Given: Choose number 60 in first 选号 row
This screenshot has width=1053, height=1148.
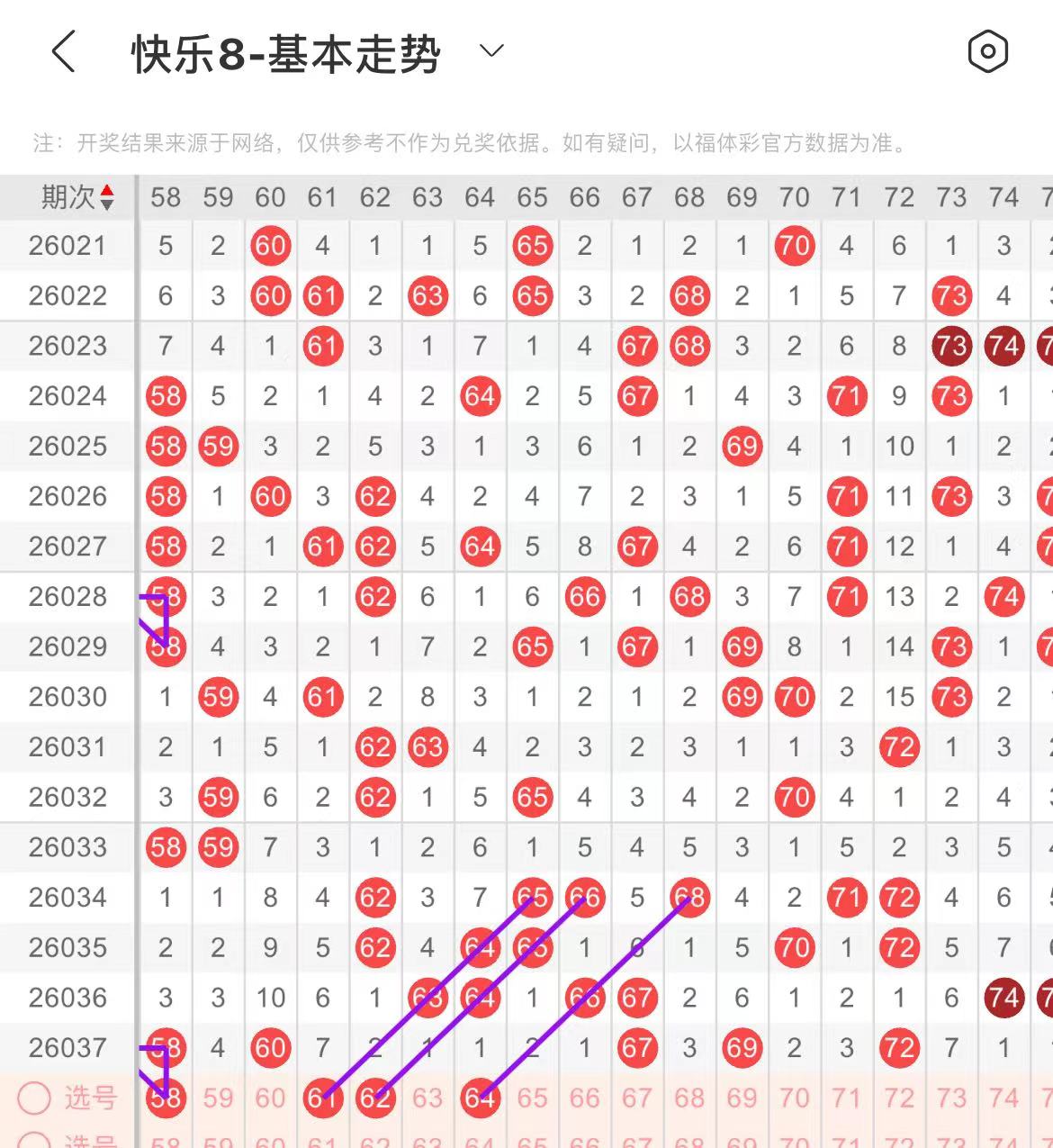Looking at the screenshot, I should (x=270, y=1098).
